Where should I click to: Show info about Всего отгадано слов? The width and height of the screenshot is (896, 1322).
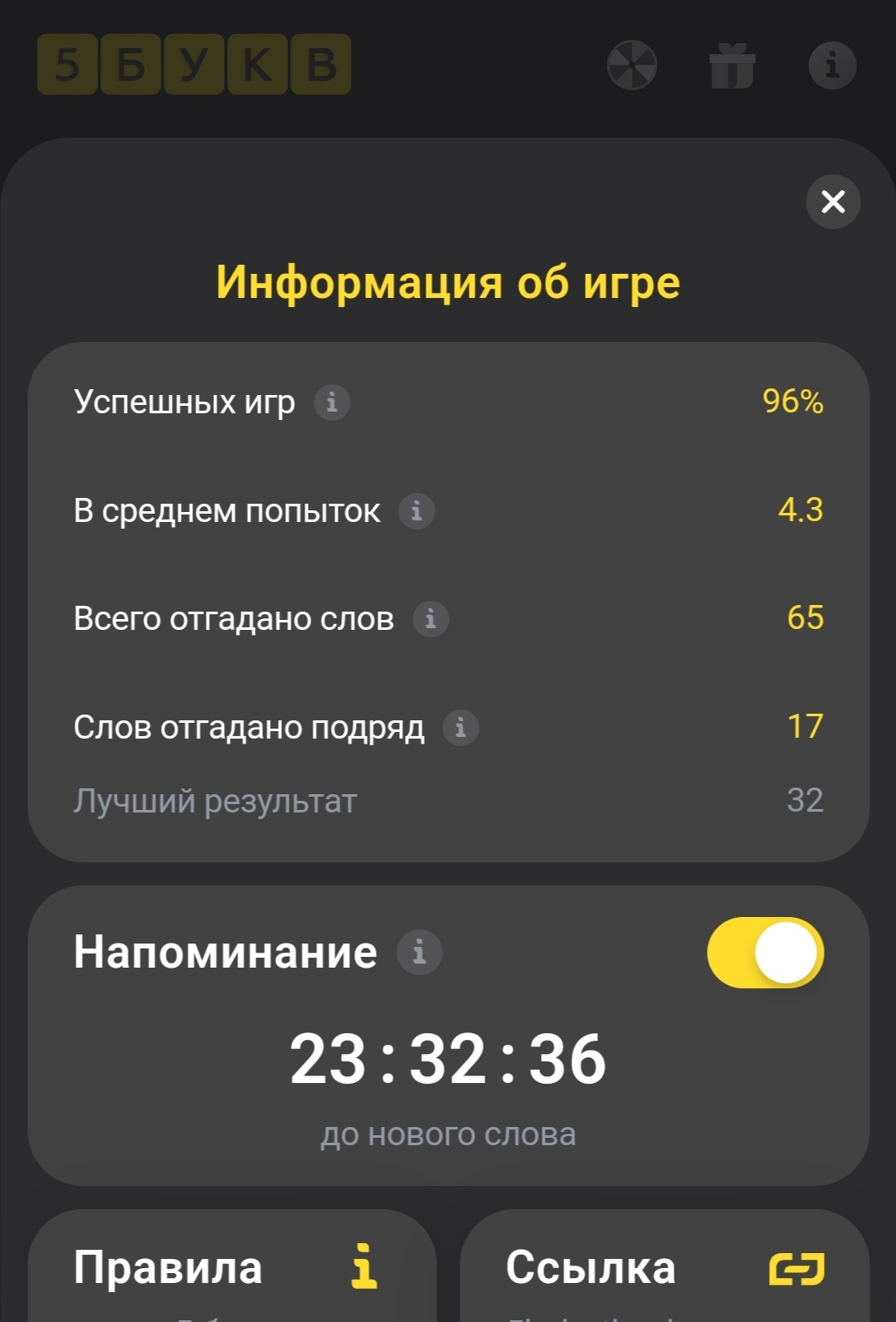[431, 619]
